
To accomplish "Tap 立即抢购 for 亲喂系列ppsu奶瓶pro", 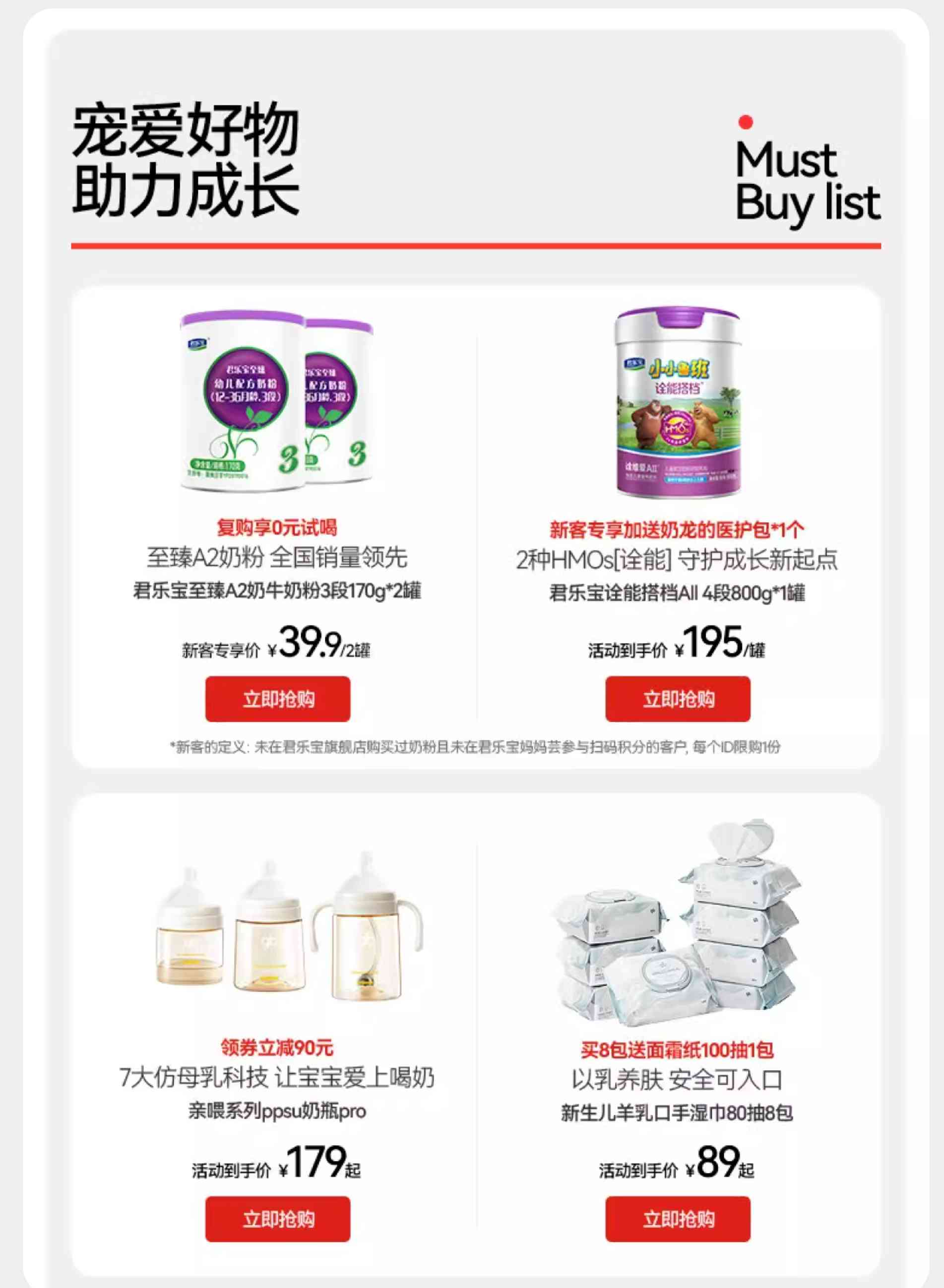I will tap(278, 1219).
